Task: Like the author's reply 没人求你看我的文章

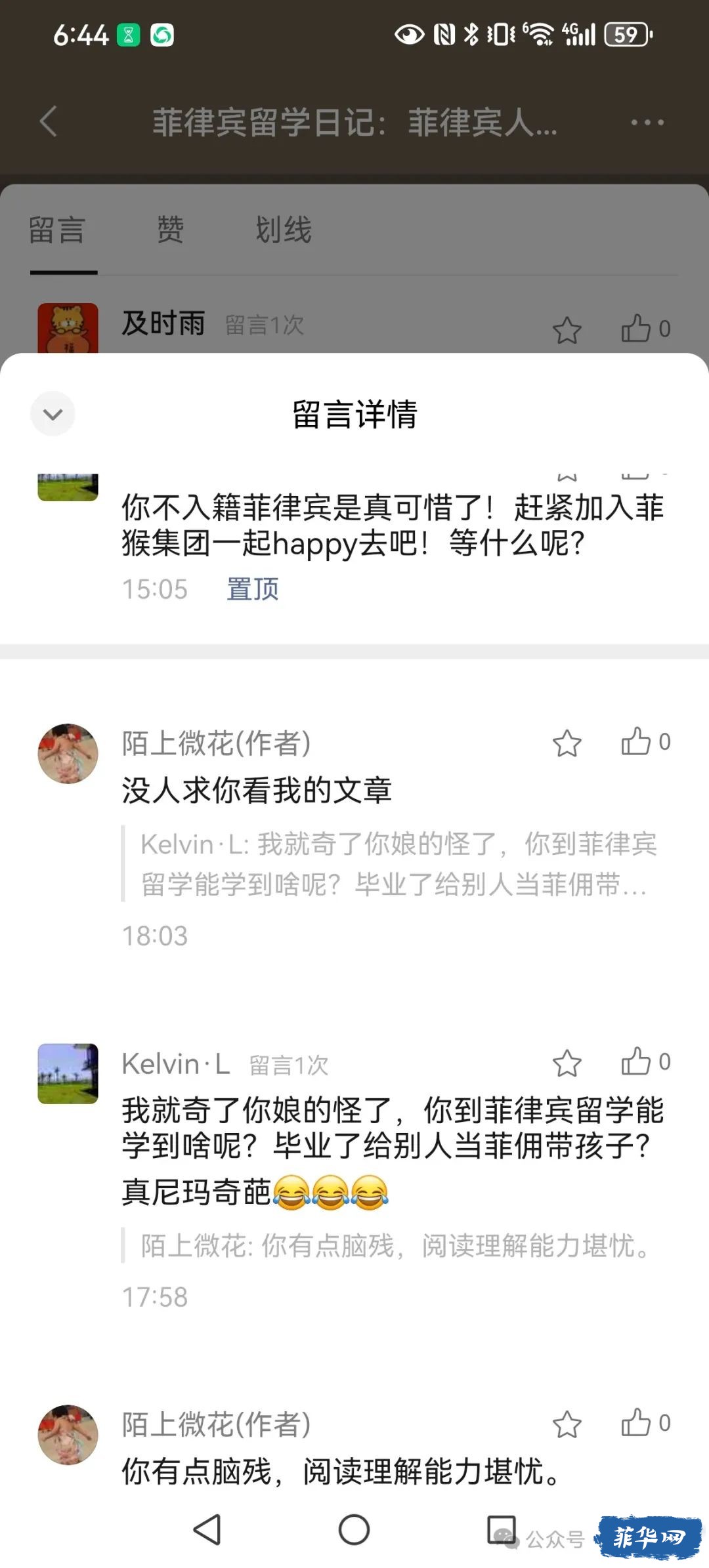Action: click(636, 742)
